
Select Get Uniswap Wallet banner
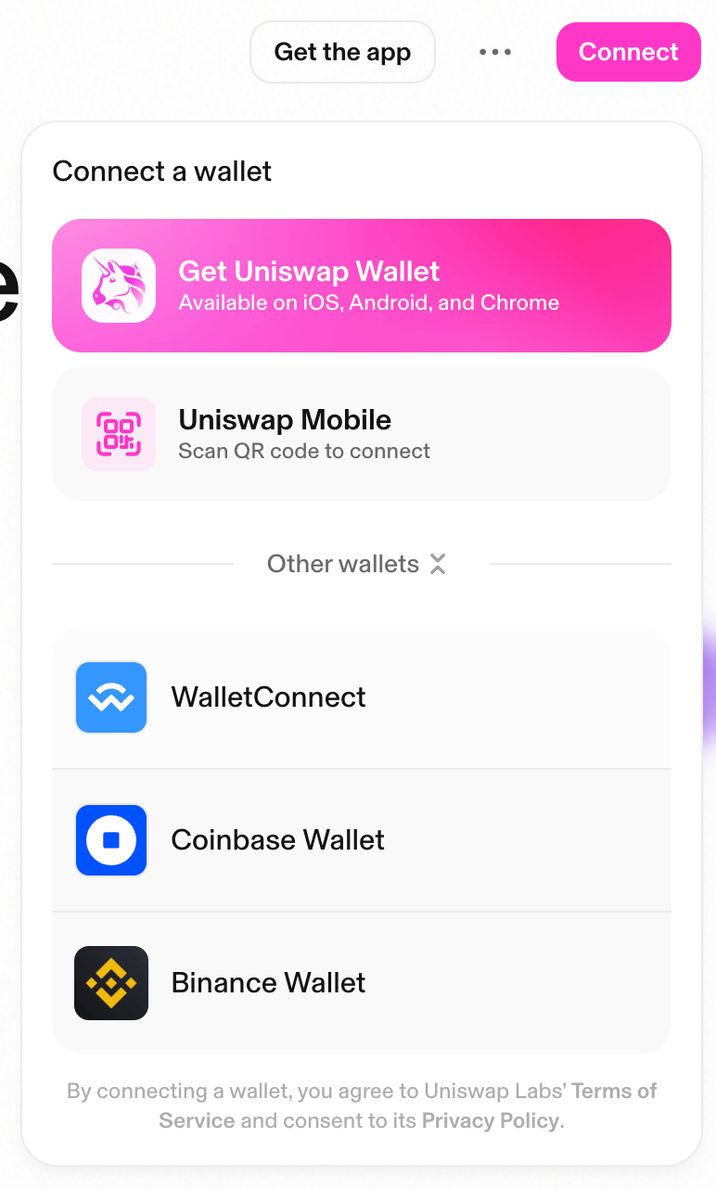tap(361, 286)
